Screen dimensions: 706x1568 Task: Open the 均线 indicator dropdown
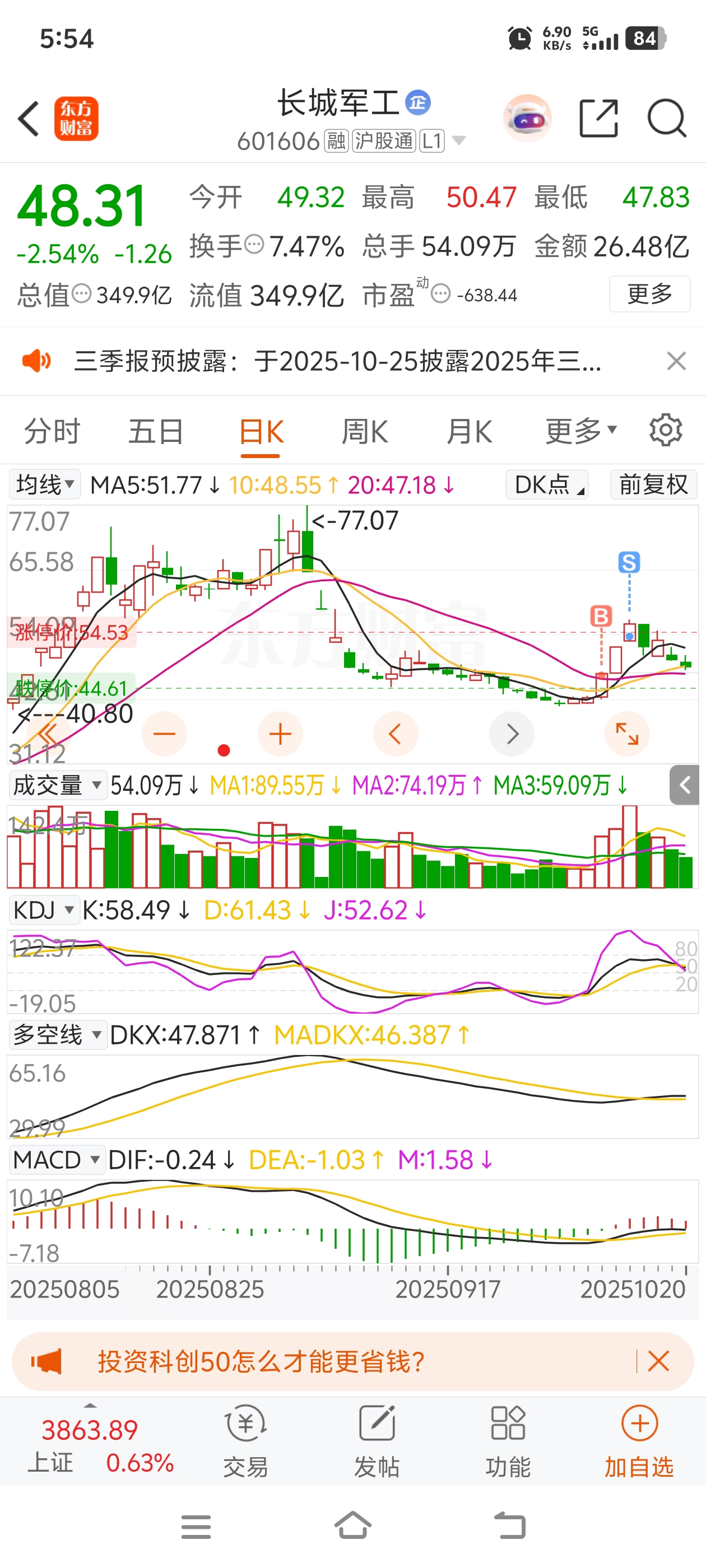click(45, 485)
